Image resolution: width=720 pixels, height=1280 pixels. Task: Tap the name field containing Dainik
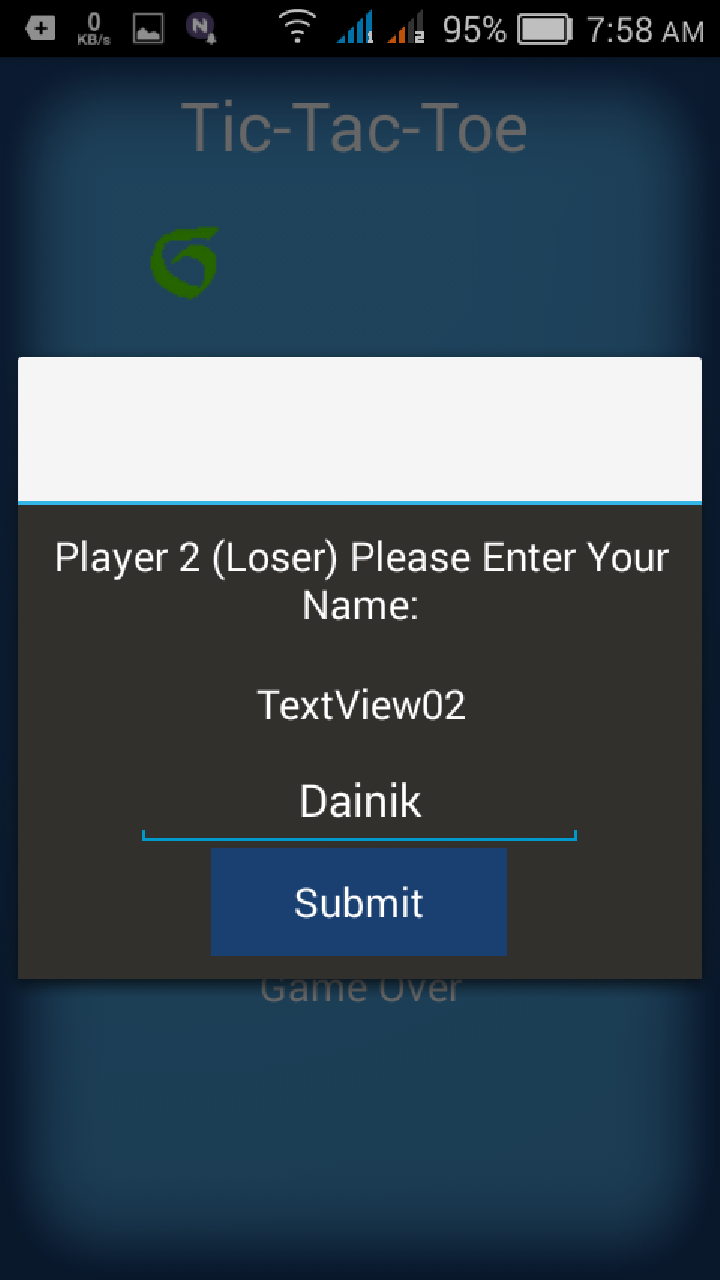pos(359,803)
